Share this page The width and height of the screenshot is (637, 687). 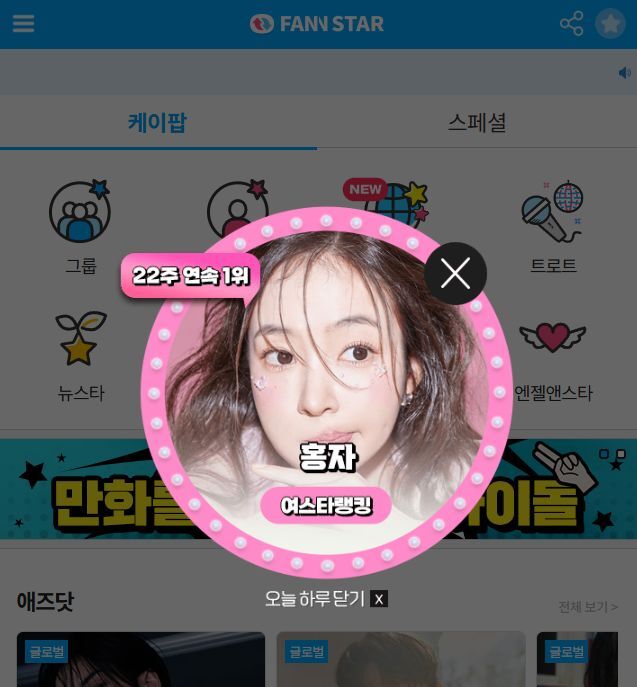pyautogui.click(x=571, y=24)
